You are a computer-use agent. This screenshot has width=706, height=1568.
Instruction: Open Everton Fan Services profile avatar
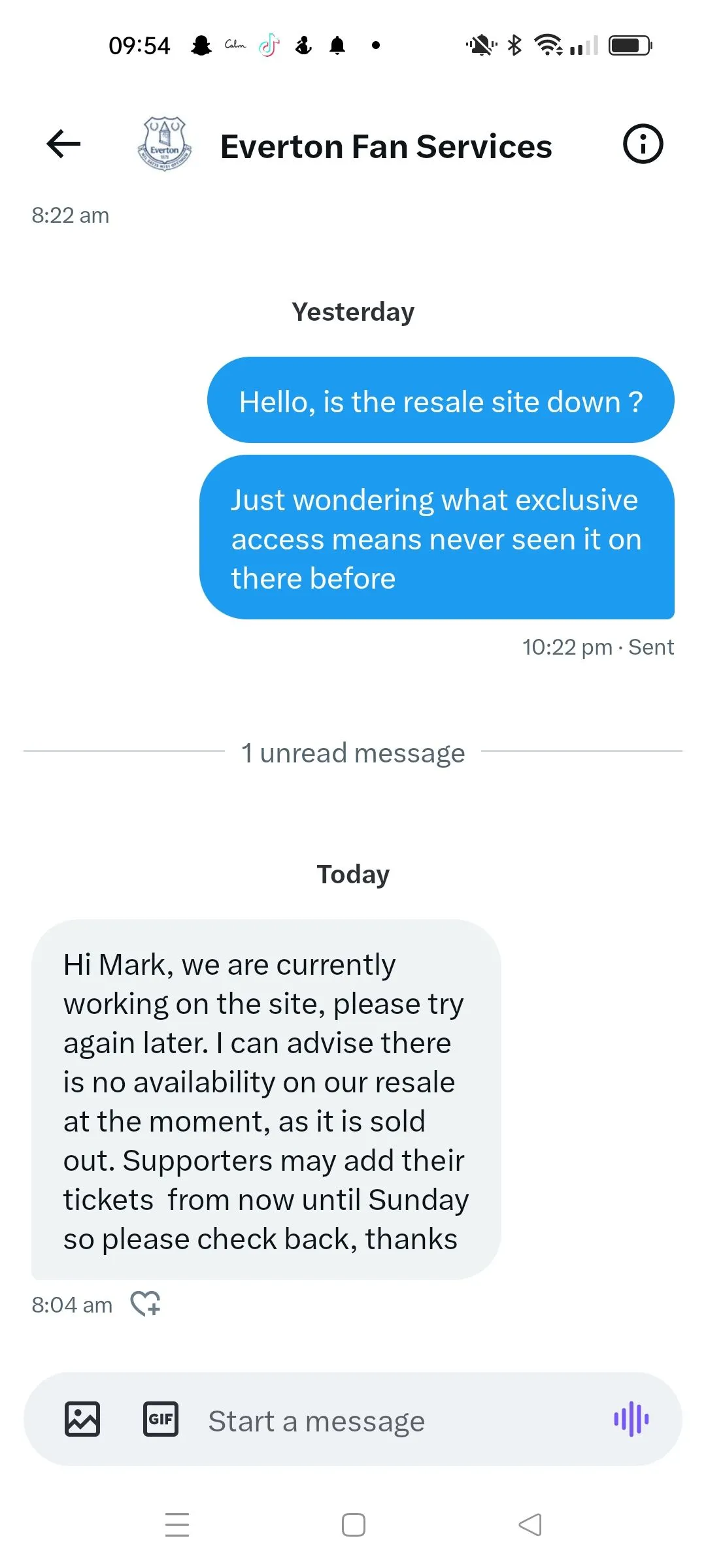[x=165, y=145]
